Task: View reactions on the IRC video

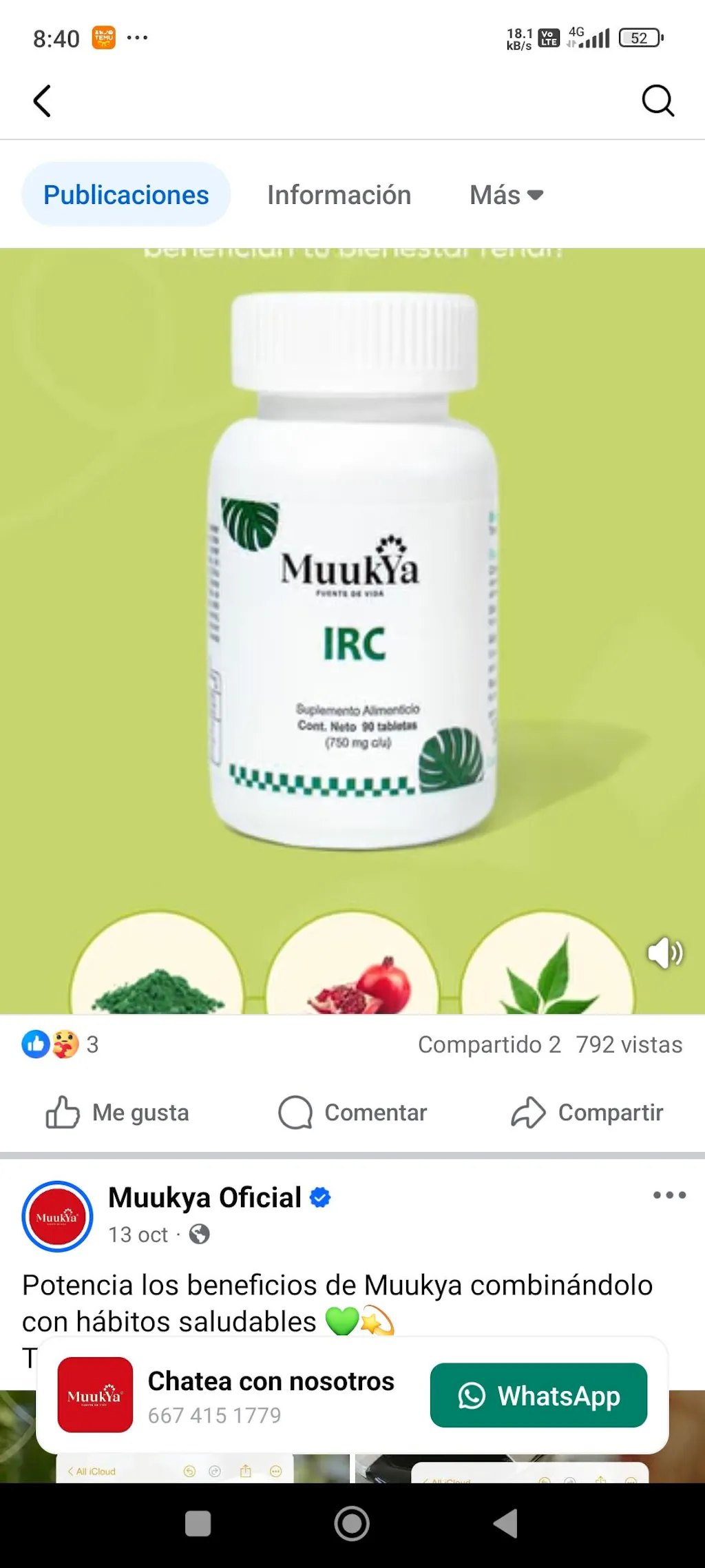Action: click(x=60, y=1044)
